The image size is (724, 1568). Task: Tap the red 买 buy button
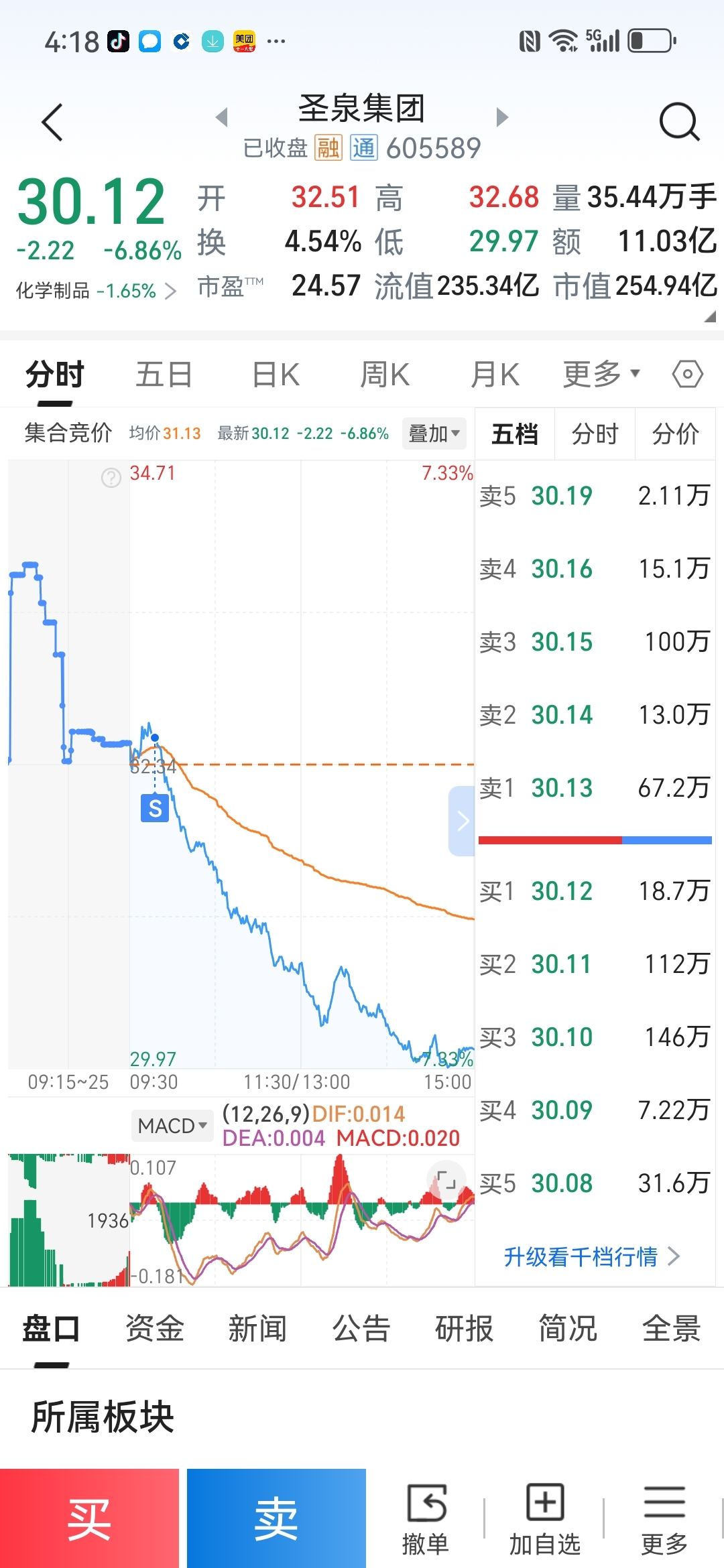[89, 1518]
